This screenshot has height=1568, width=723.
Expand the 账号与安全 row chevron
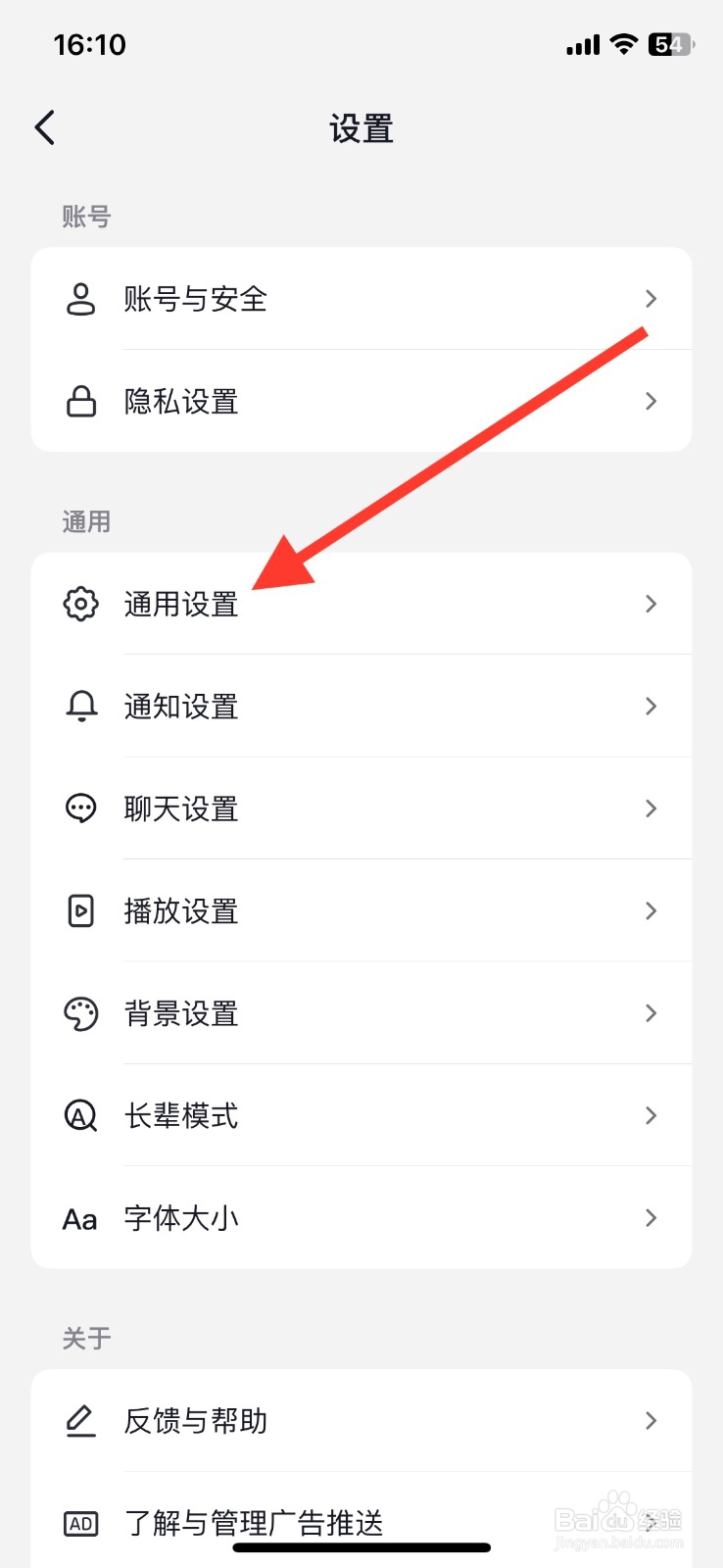click(650, 299)
